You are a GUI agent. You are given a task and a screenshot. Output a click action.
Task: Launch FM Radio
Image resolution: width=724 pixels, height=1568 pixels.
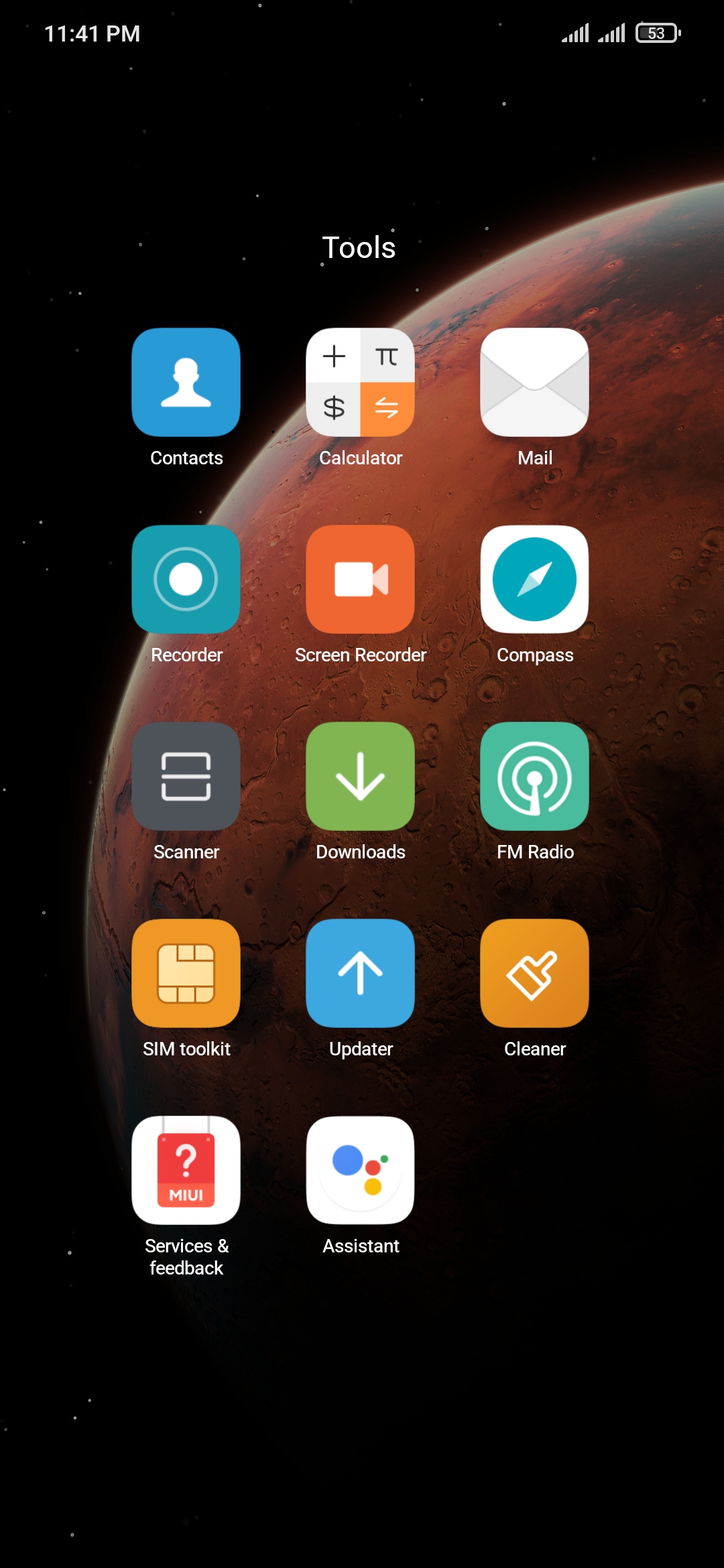[534, 777]
